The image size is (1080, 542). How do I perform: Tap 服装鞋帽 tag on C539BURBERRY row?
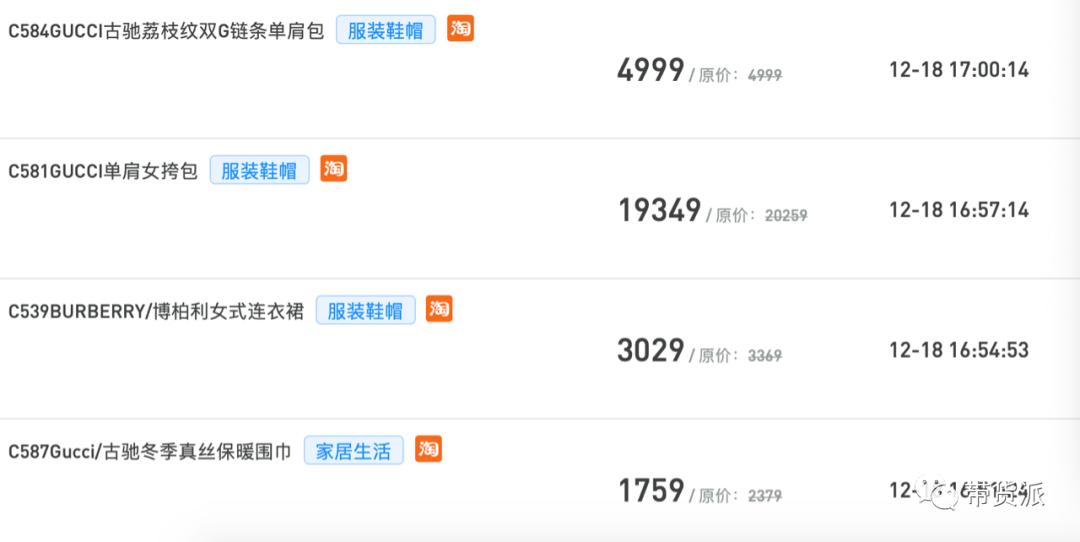click(x=365, y=311)
